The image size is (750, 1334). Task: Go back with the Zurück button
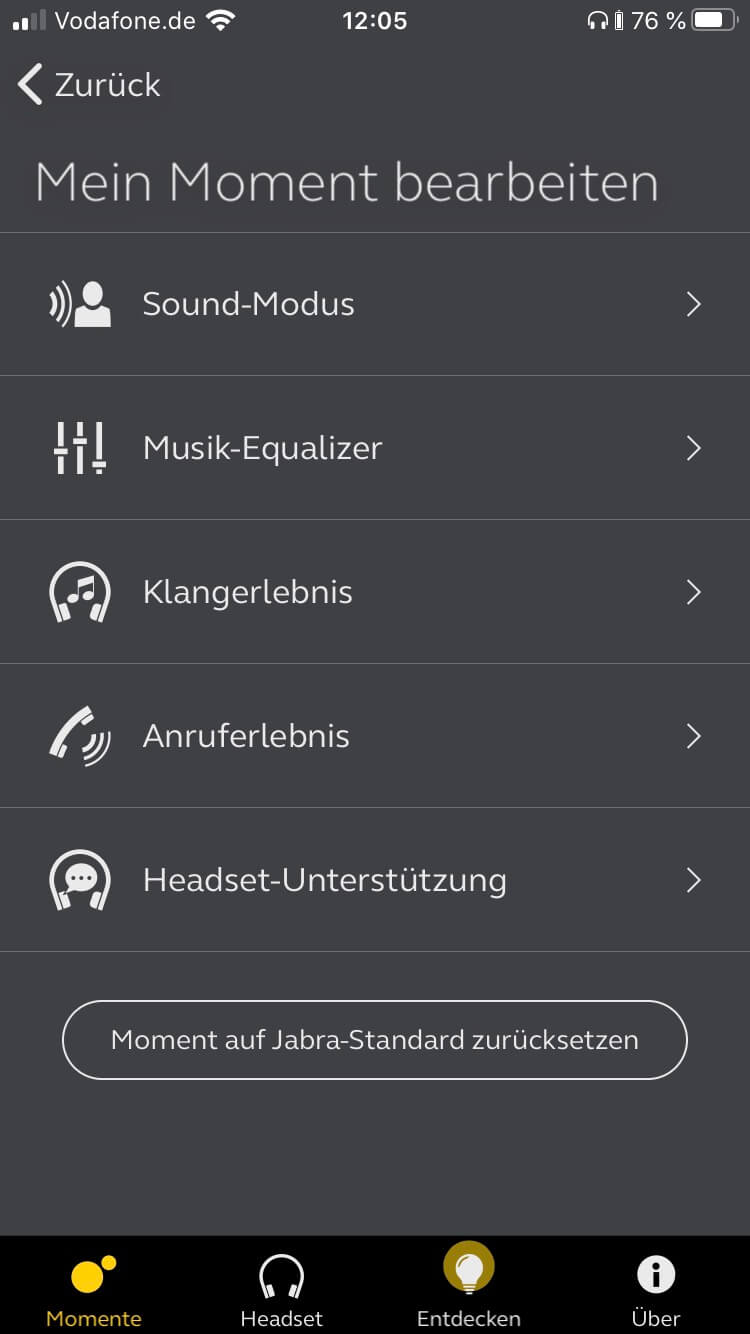click(90, 85)
